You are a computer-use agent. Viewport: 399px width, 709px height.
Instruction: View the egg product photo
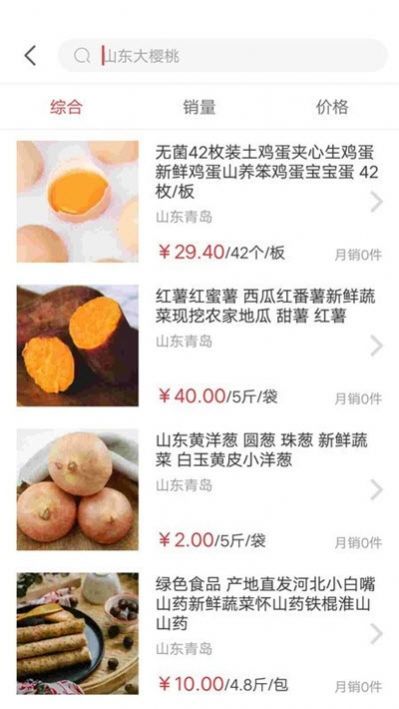78,202
